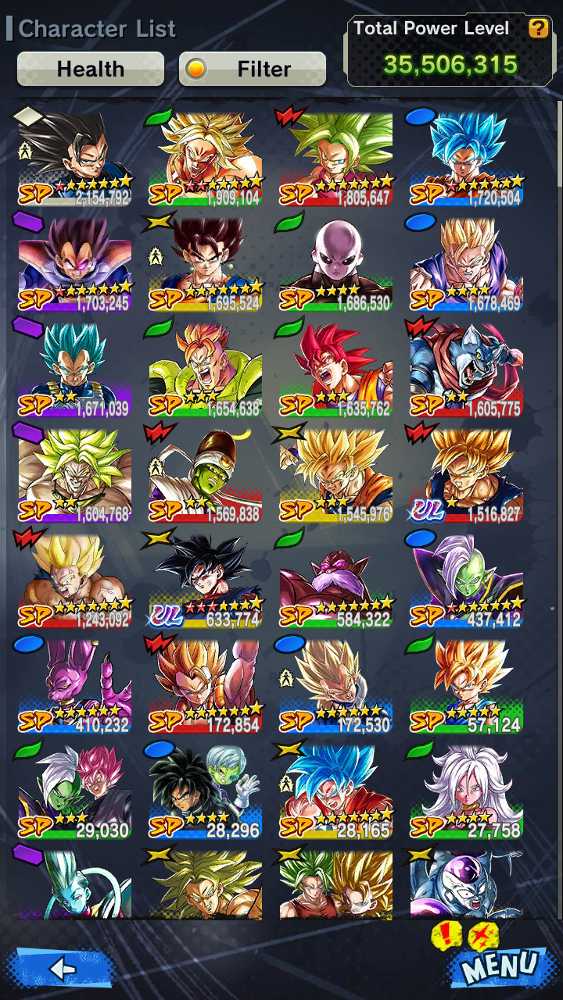Select the character with power 27,758
The image size is (563, 1000).
[466, 791]
